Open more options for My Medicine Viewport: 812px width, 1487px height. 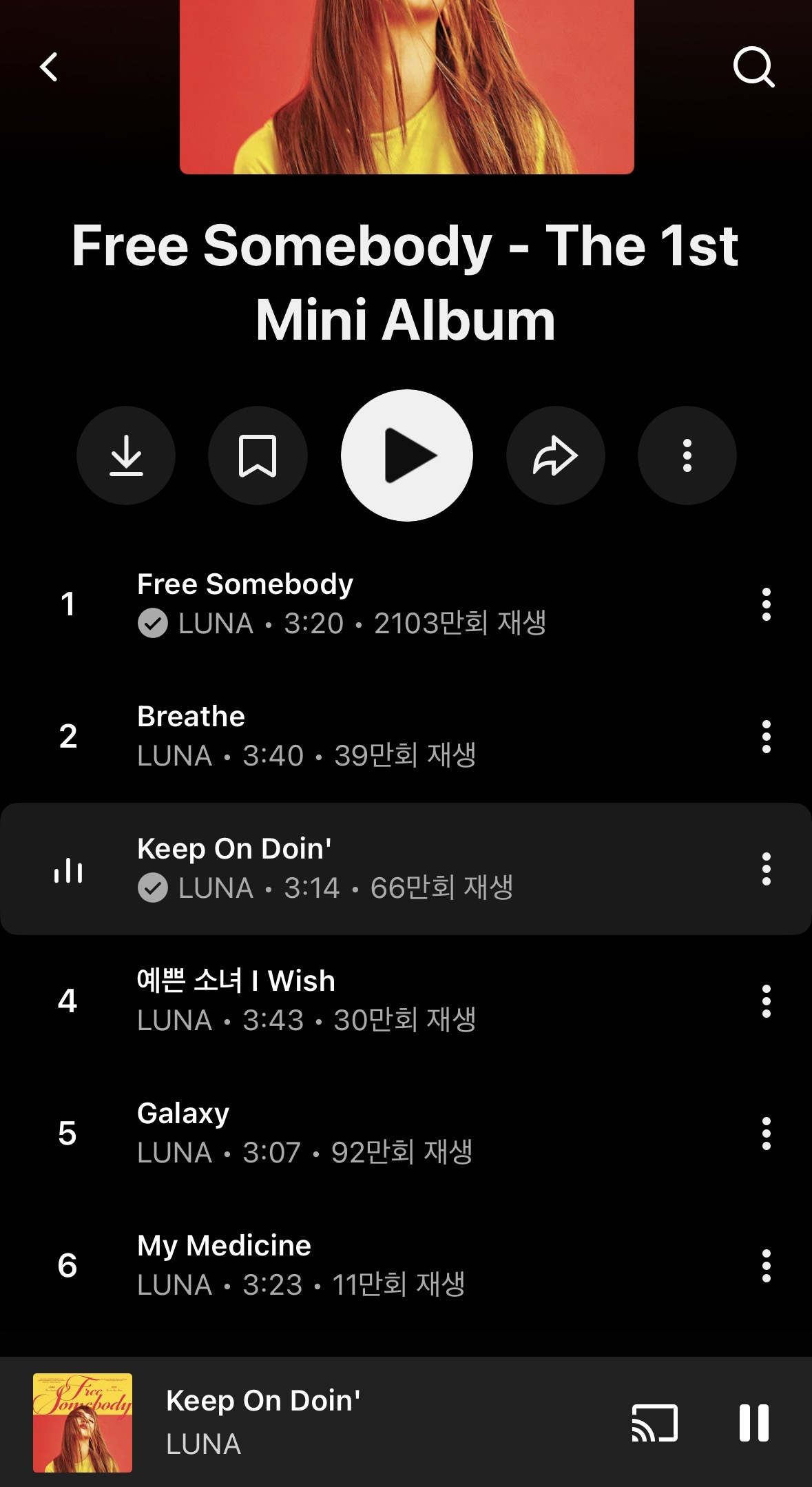pyautogui.click(x=766, y=1266)
